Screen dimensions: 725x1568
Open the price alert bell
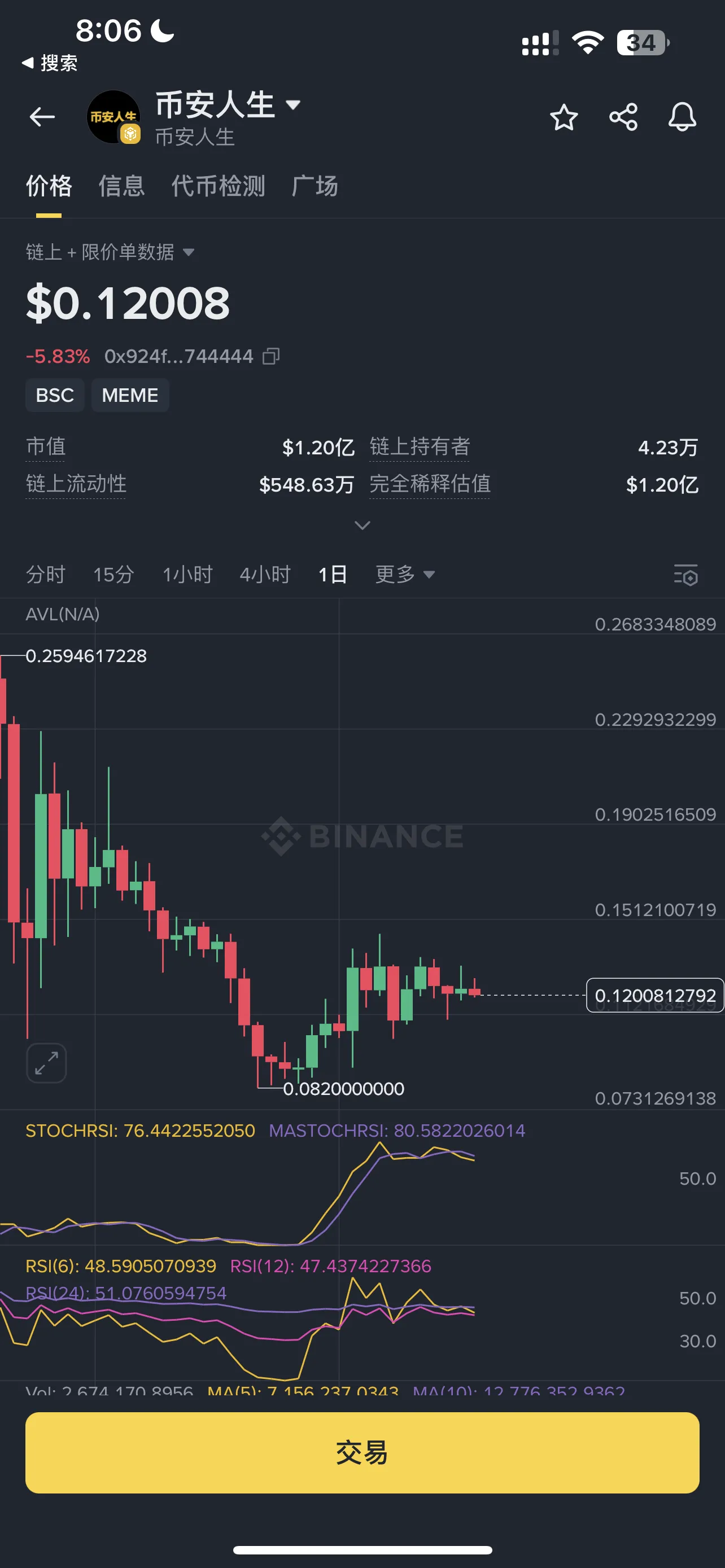682,117
